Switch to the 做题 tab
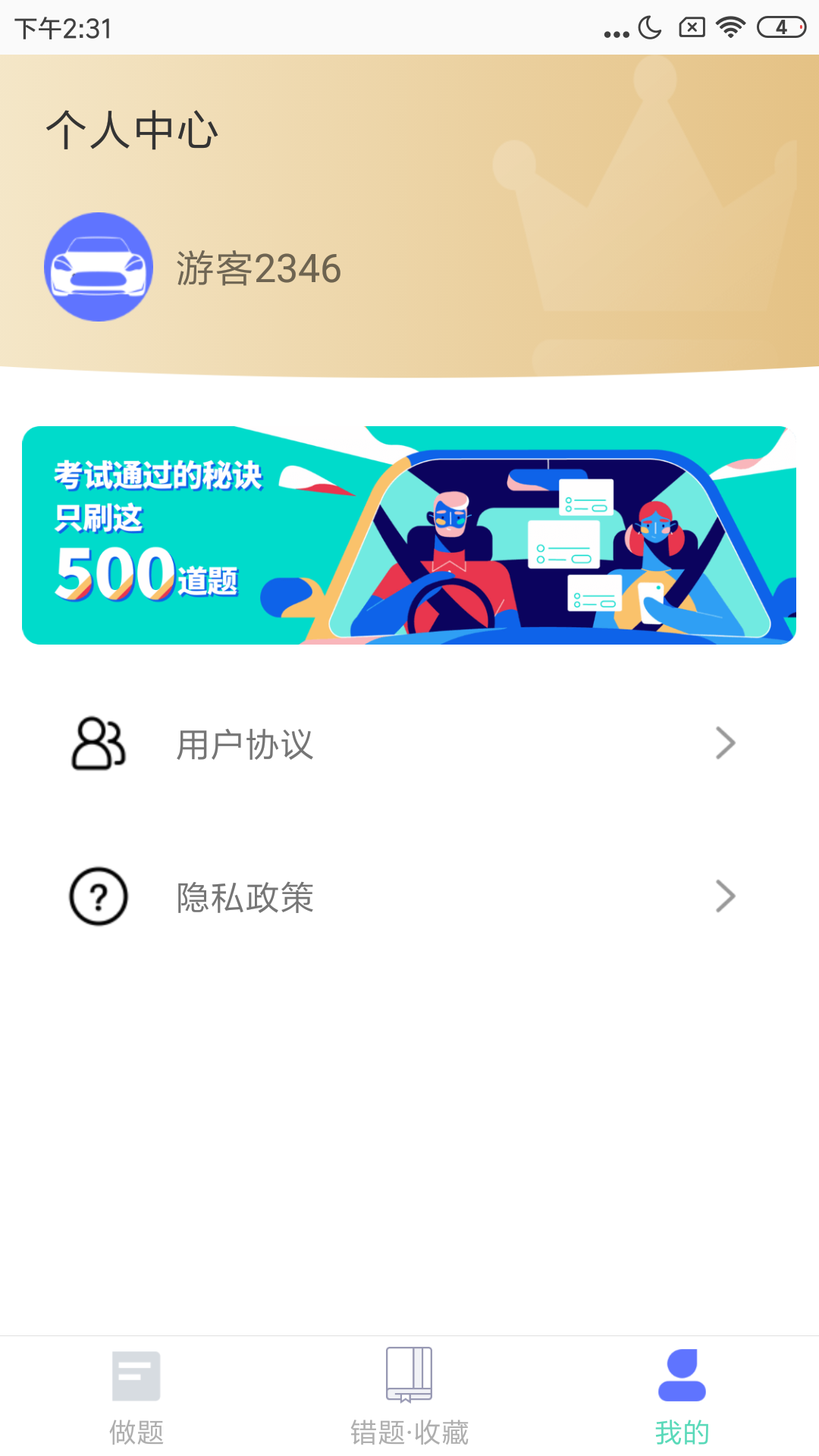The image size is (819, 1456). [136, 1397]
